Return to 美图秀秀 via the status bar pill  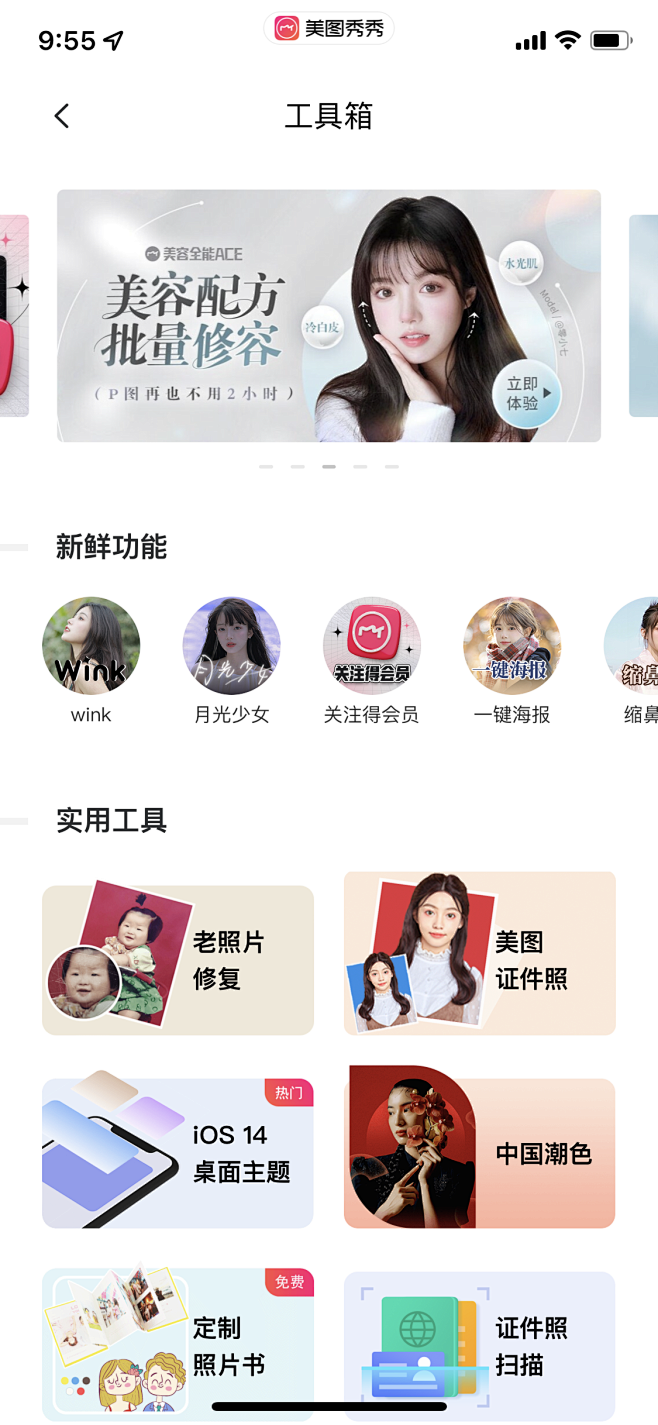point(329,28)
